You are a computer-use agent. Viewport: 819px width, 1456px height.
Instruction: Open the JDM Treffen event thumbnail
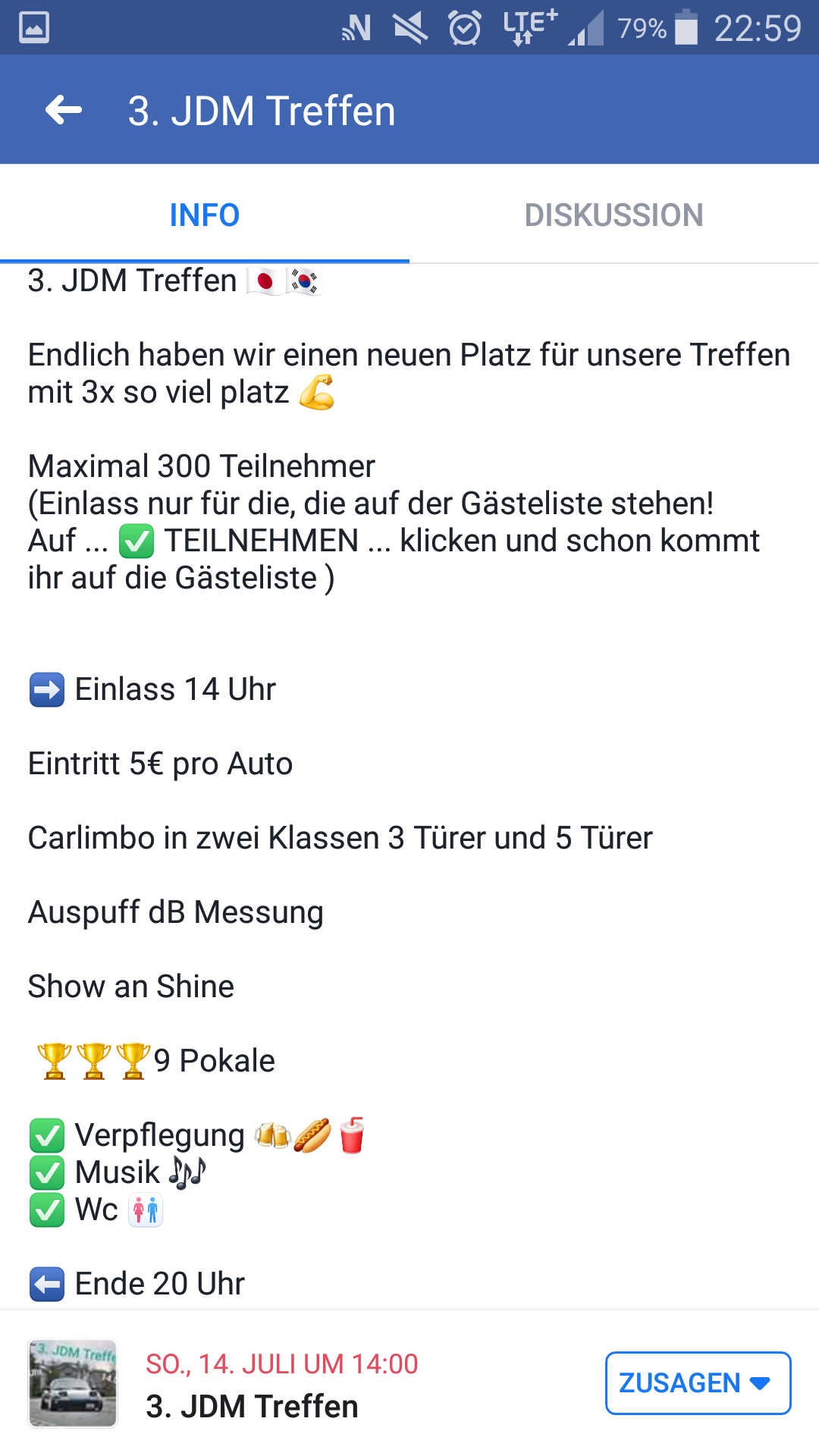[73, 1384]
